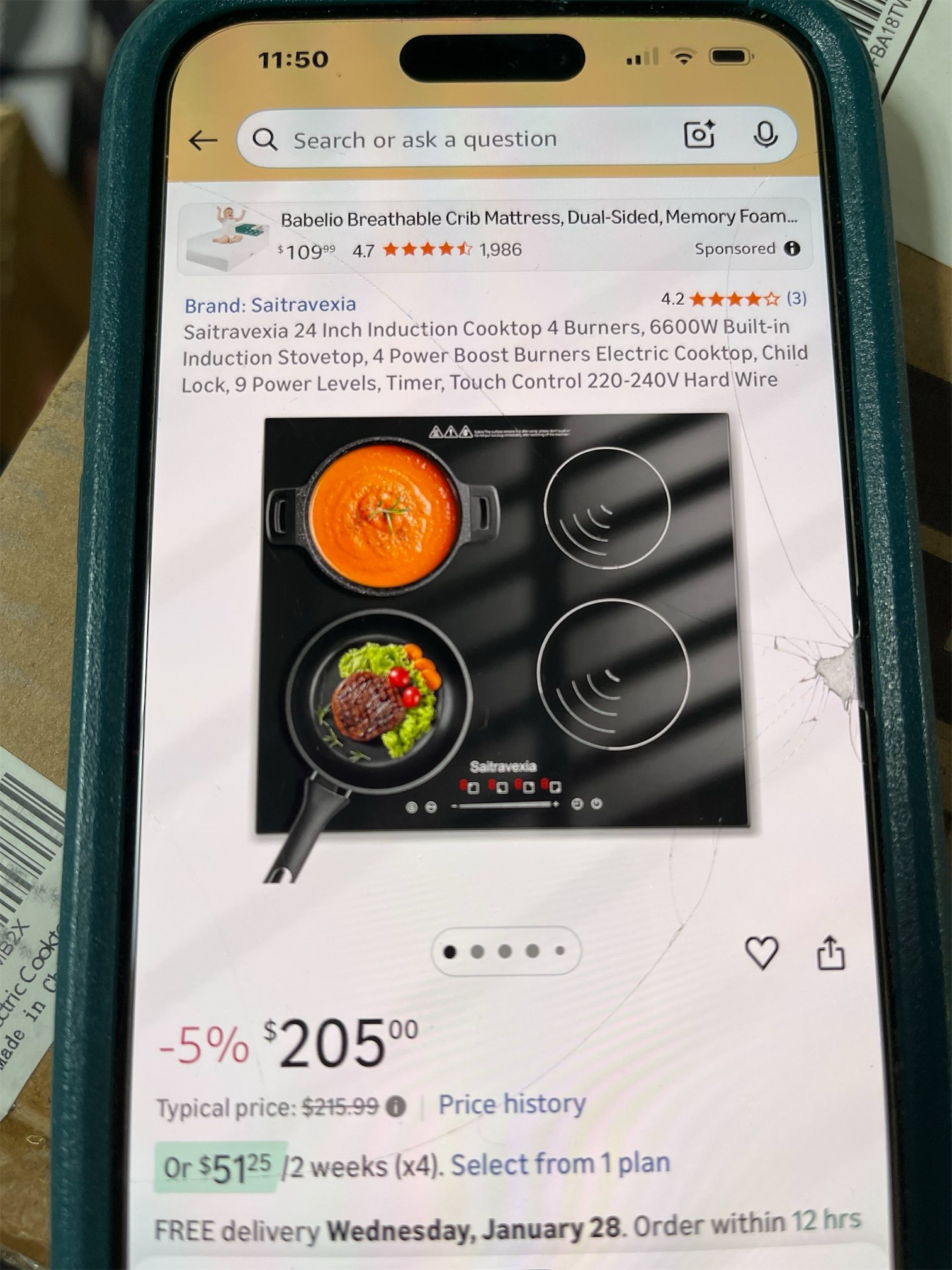Tap the search or ask a question field

(441, 139)
